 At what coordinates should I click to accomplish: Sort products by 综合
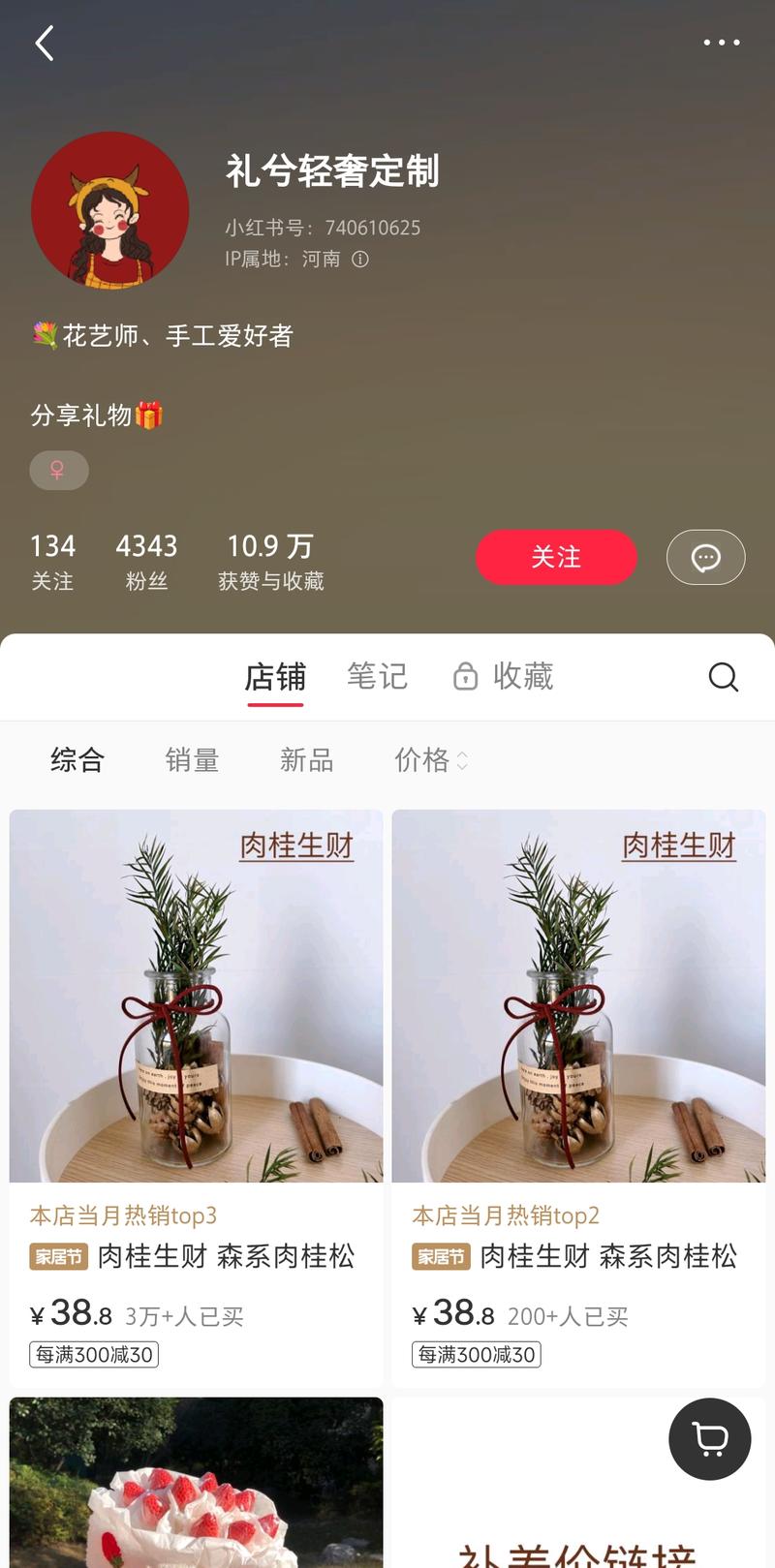(77, 760)
